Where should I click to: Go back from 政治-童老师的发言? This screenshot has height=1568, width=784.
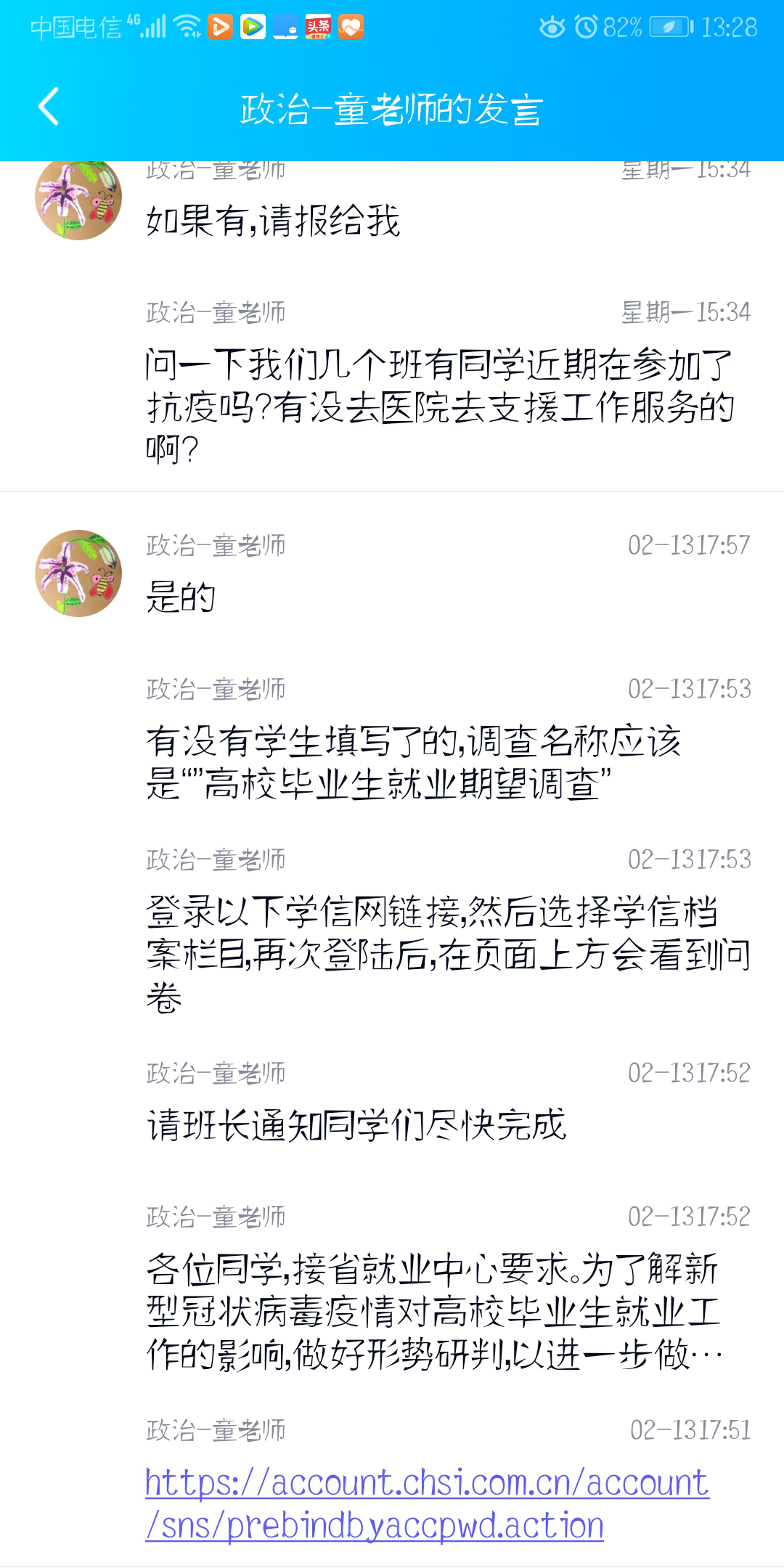click(49, 107)
